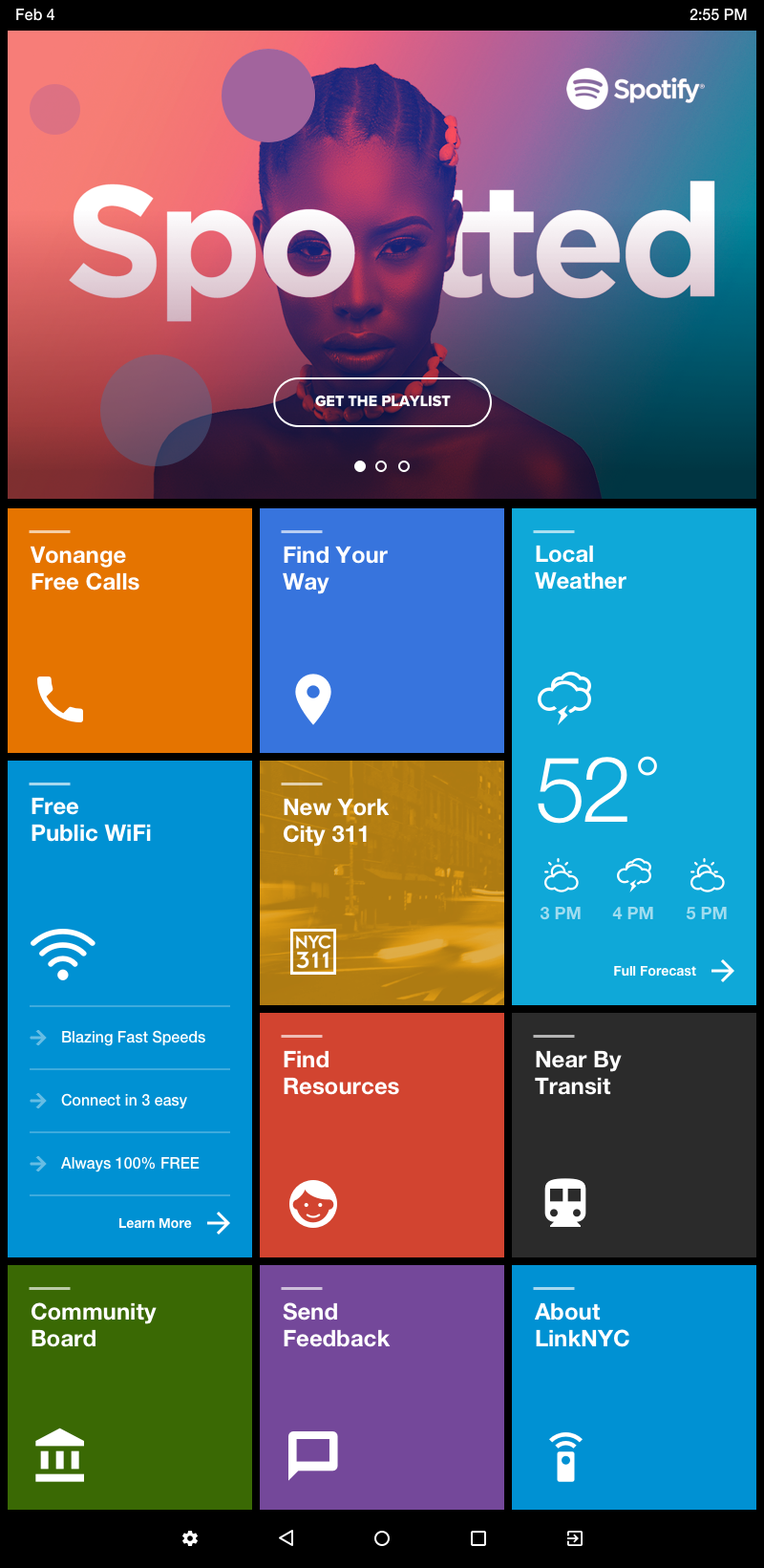The image size is (764, 1568).
Task: Open the Send Feedback tile
Action: [x=382, y=1387]
